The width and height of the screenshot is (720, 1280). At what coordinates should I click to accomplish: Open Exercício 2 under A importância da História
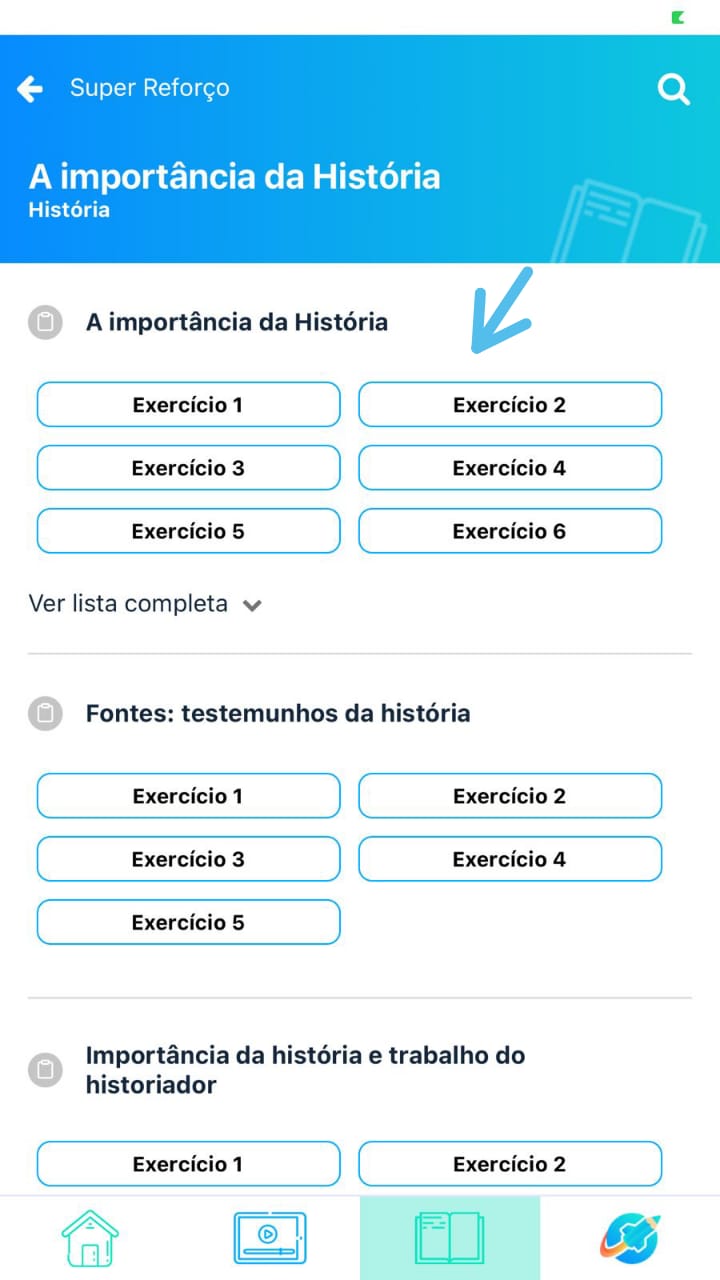[x=510, y=405]
